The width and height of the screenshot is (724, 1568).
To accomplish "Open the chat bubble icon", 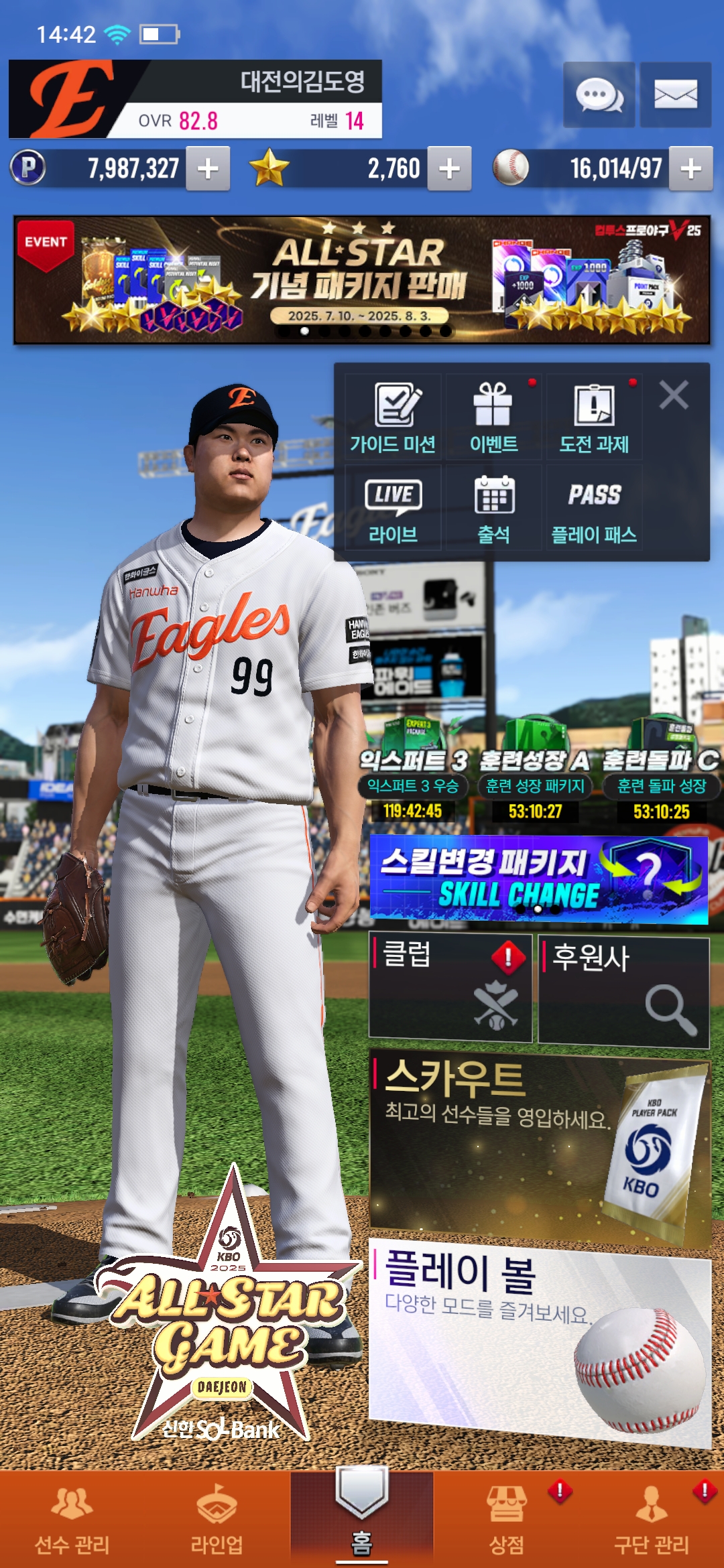I will tap(599, 95).
